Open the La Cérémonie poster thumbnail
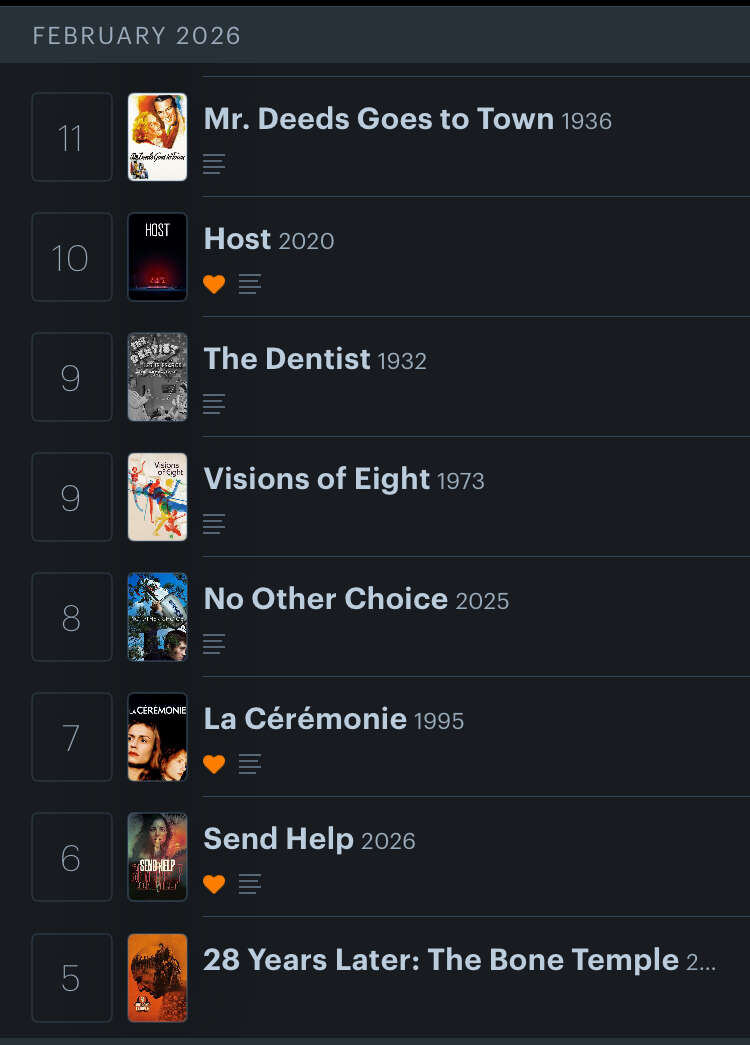Screen dimensions: 750x1045 [x=157, y=737]
